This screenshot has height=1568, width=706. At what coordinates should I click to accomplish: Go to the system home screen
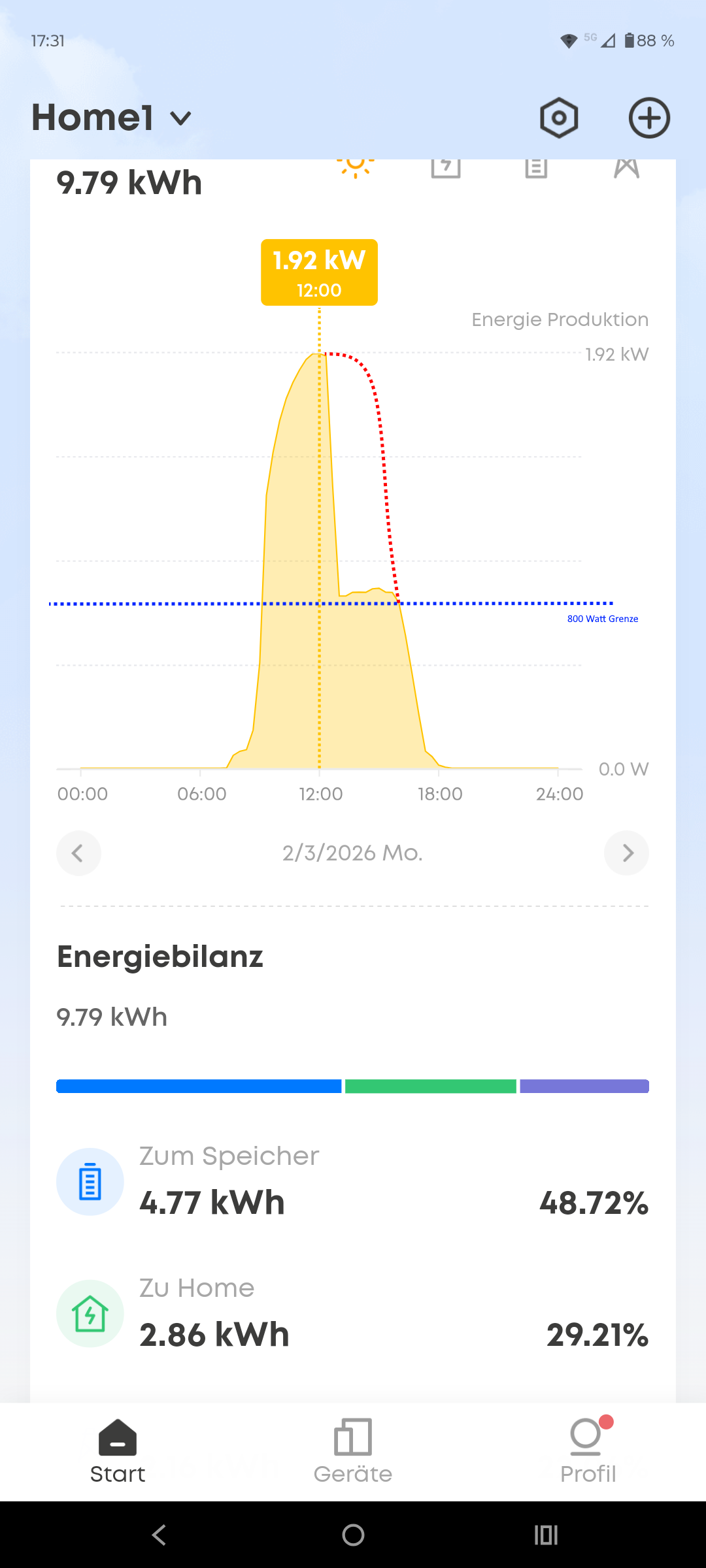[353, 1535]
